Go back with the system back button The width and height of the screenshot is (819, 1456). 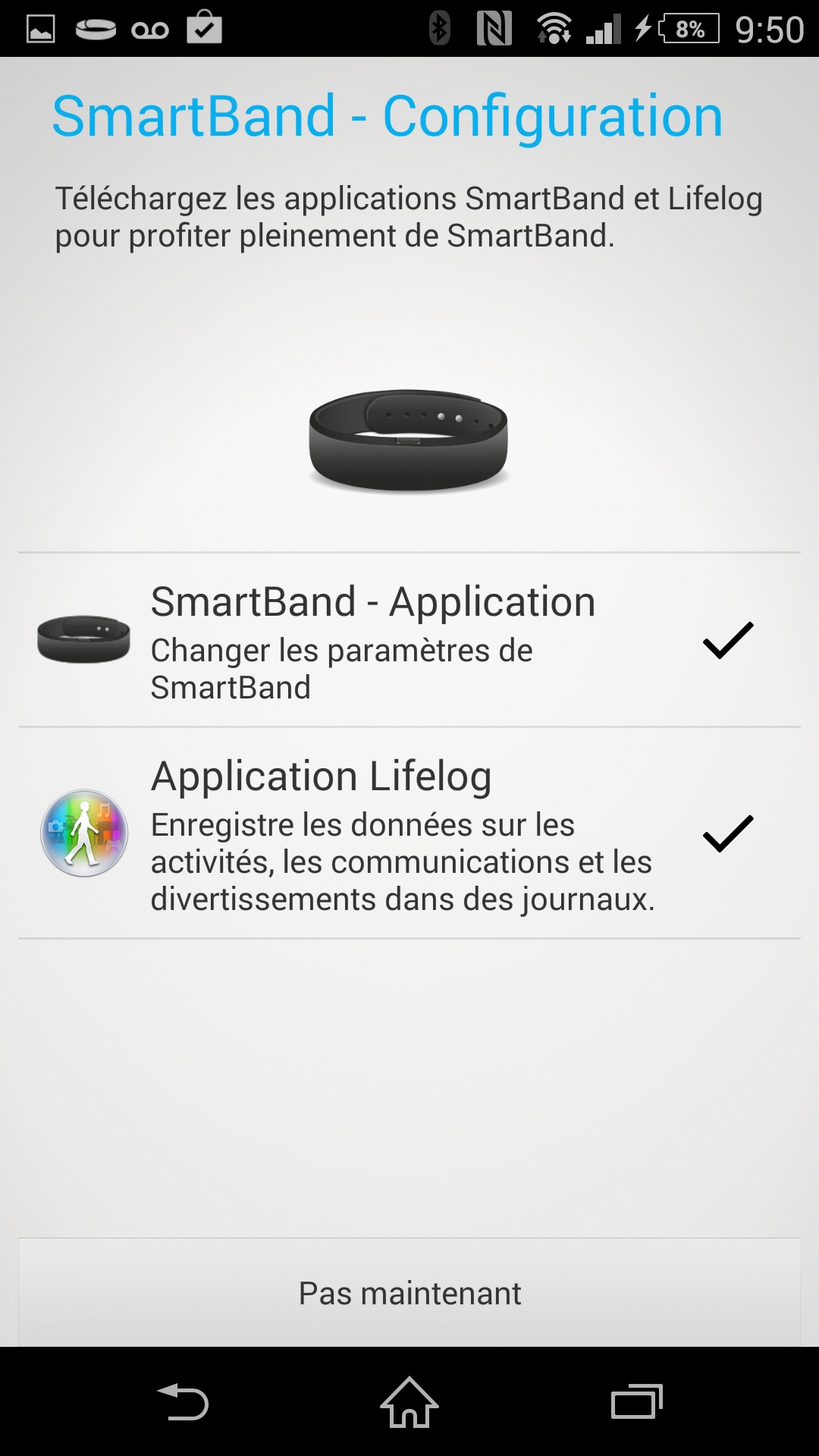tap(182, 1401)
